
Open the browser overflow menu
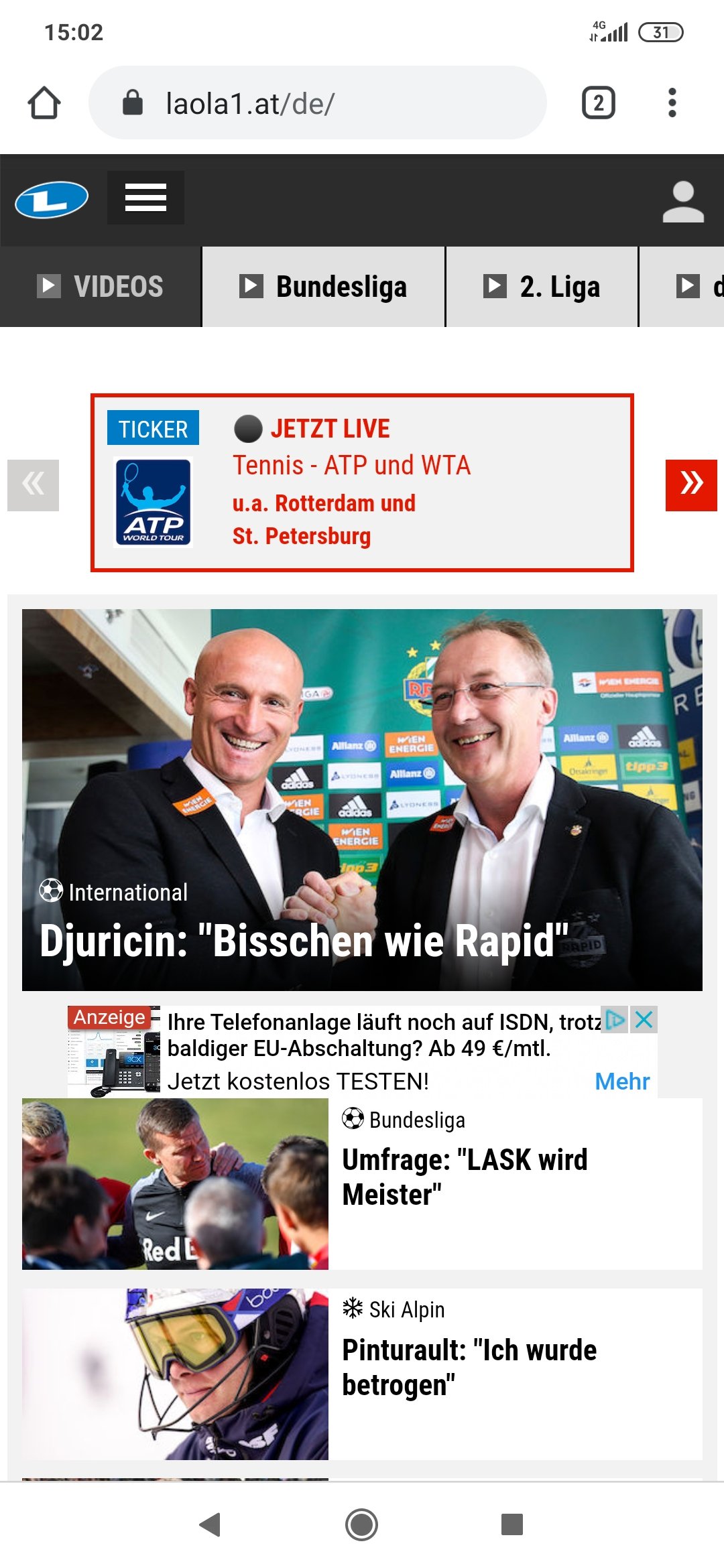(x=672, y=103)
